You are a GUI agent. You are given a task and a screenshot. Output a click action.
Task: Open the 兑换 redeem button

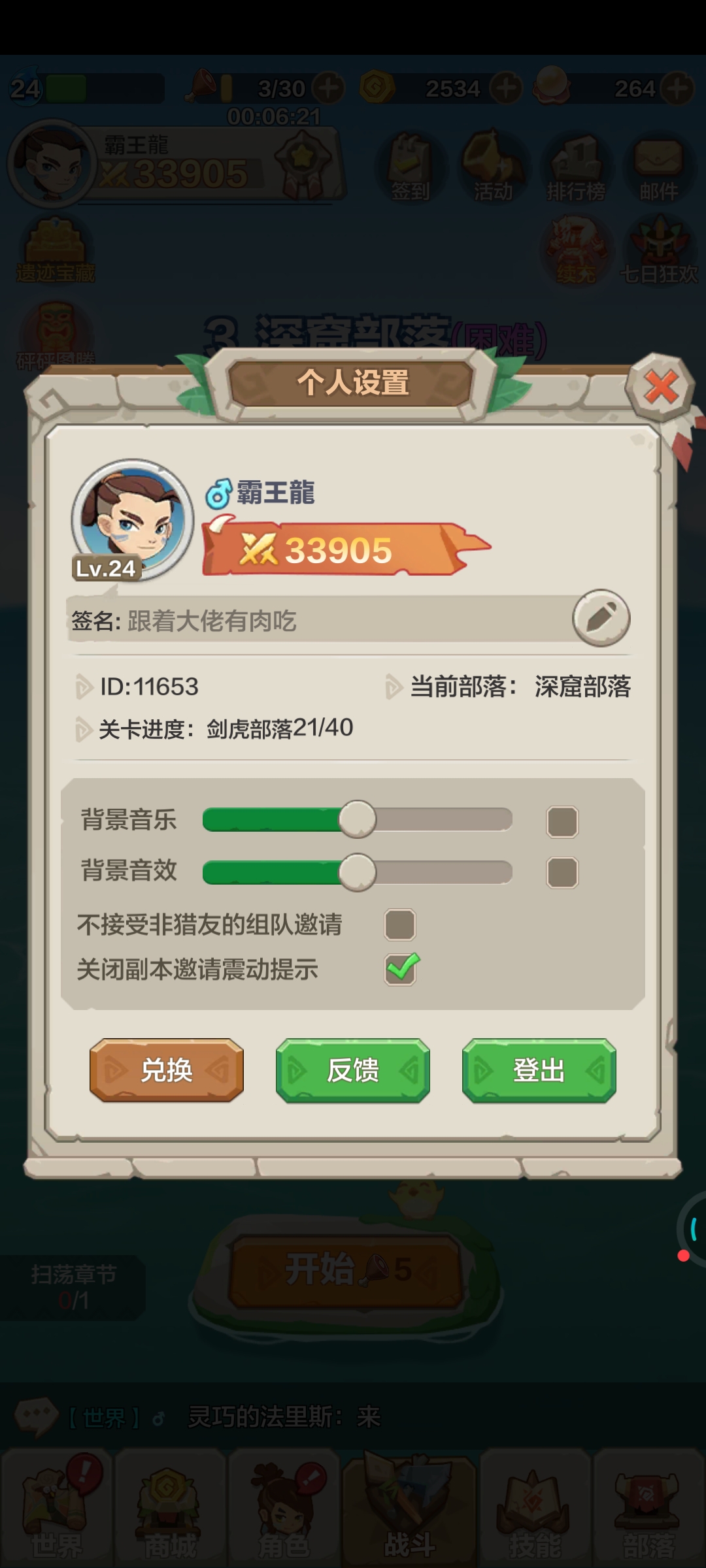point(167,1070)
